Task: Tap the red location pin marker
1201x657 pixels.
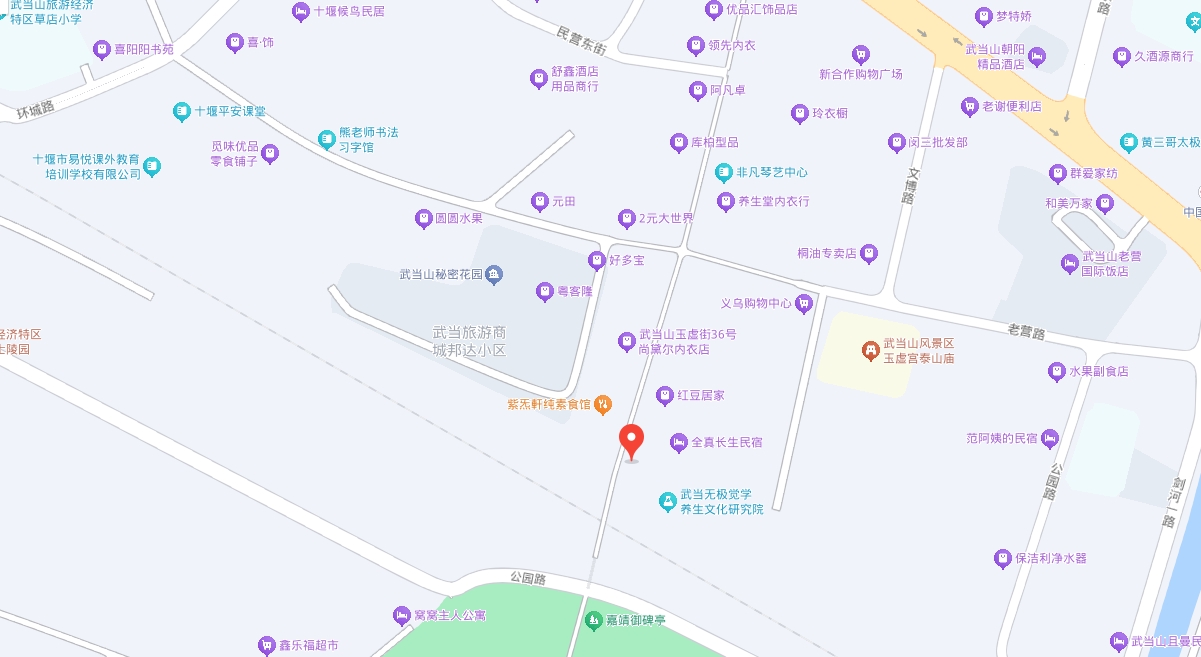Action: pos(631,440)
